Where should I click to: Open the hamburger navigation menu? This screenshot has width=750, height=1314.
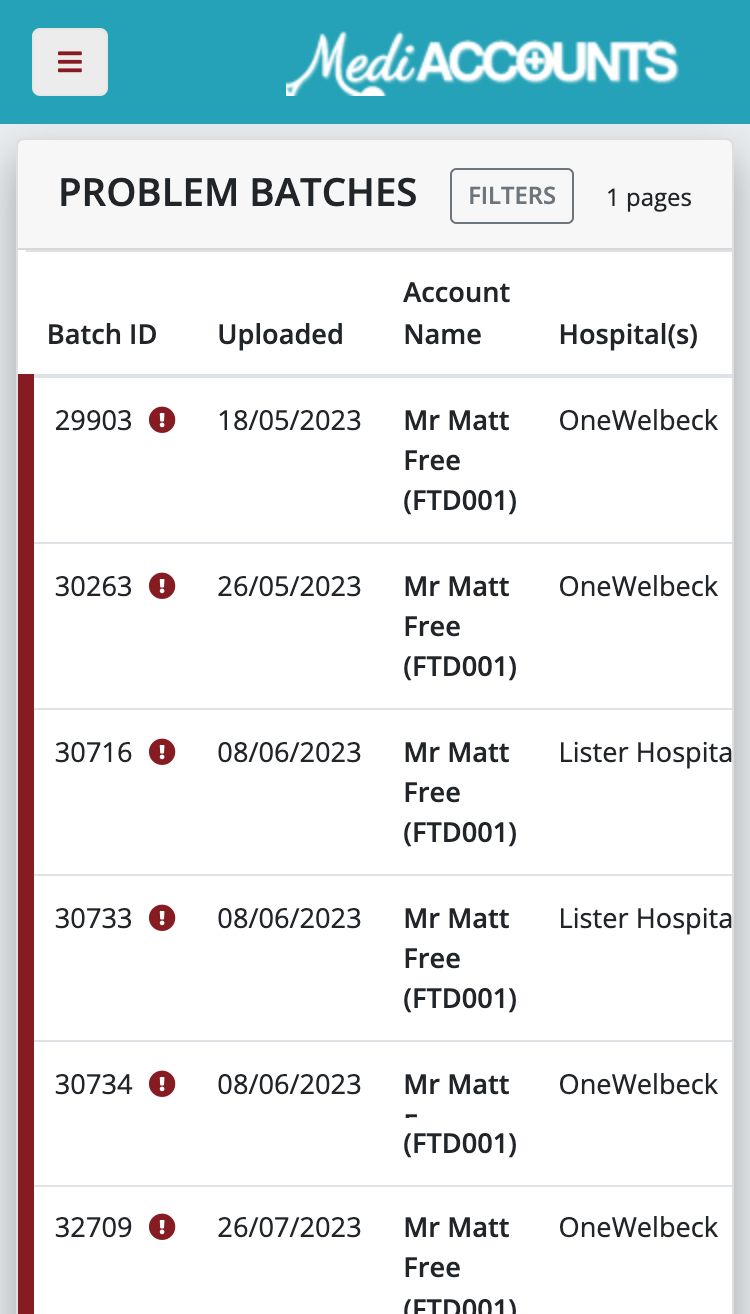tap(70, 62)
